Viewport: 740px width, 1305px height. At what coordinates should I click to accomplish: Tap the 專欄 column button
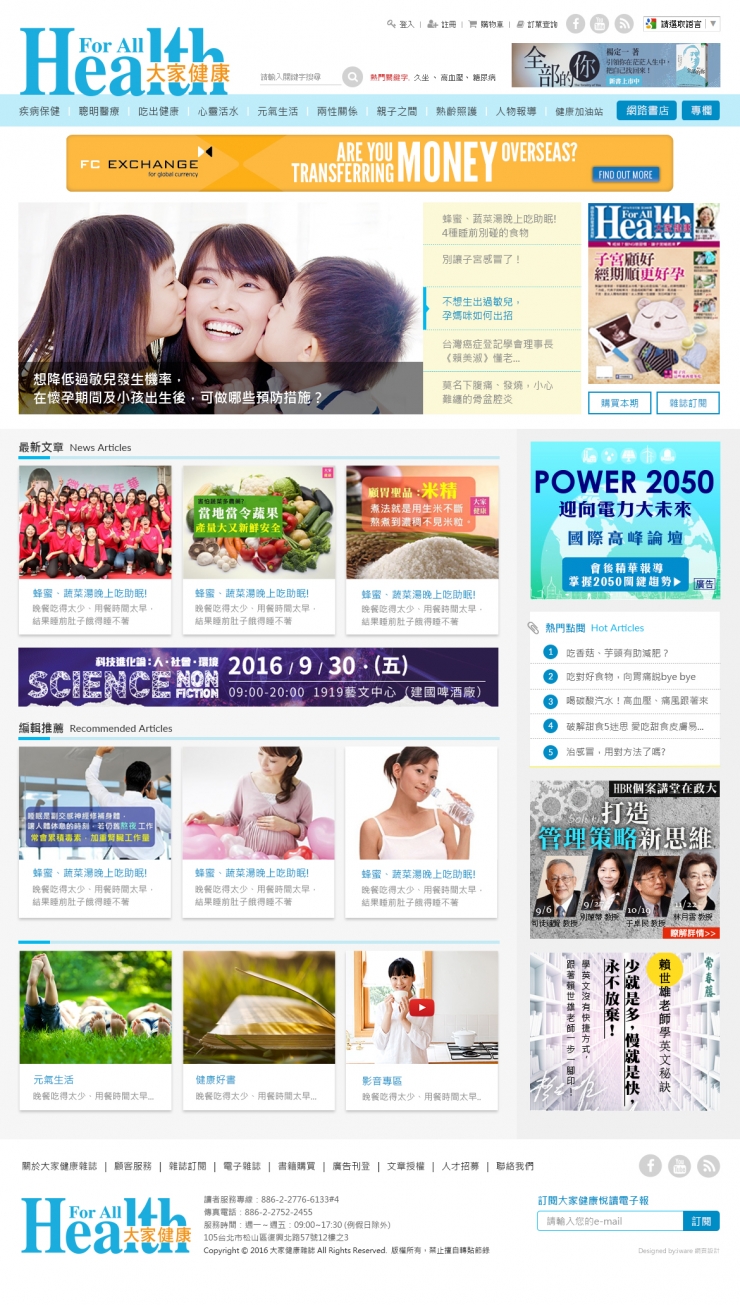click(x=700, y=110)
